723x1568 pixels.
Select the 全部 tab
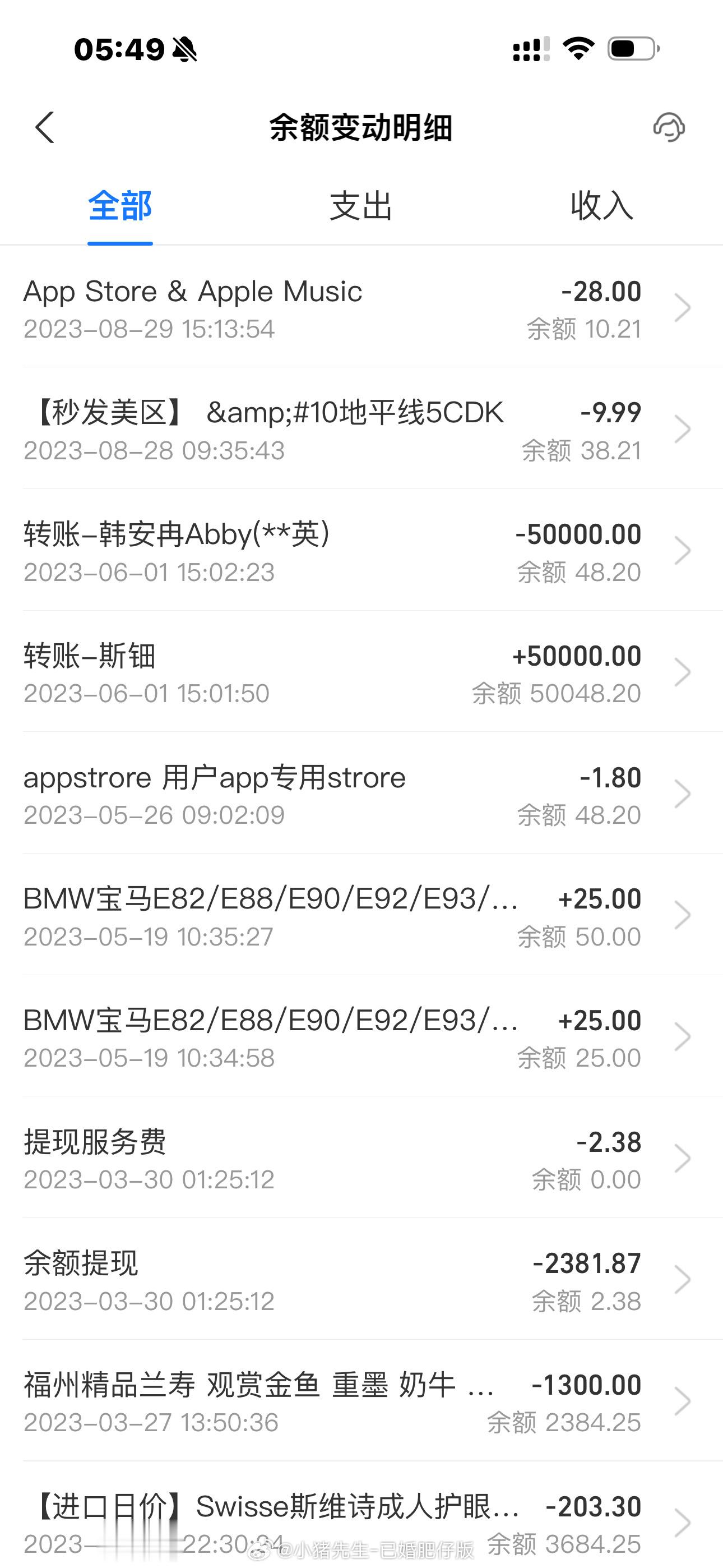pos(120,206)
